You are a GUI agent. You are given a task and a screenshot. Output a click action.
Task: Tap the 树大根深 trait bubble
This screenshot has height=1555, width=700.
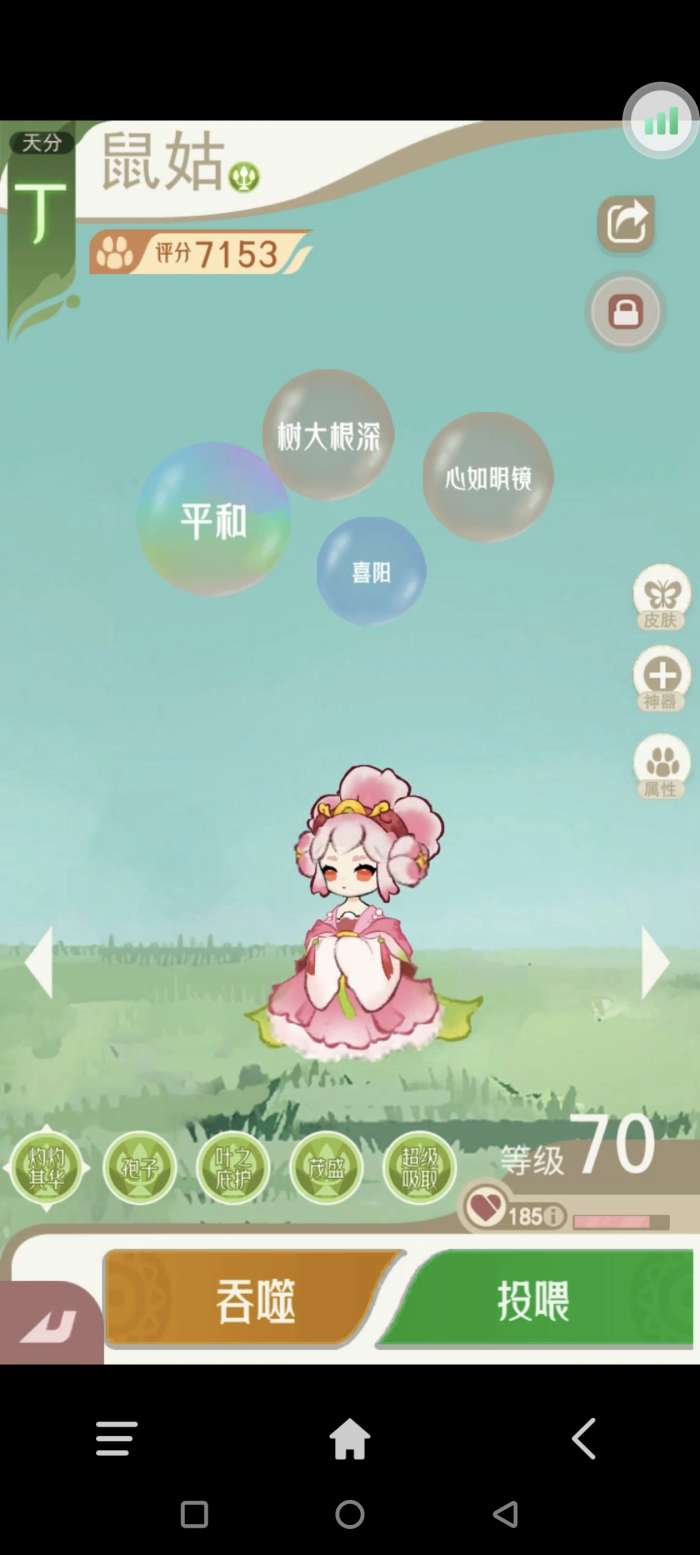[328, 435]
